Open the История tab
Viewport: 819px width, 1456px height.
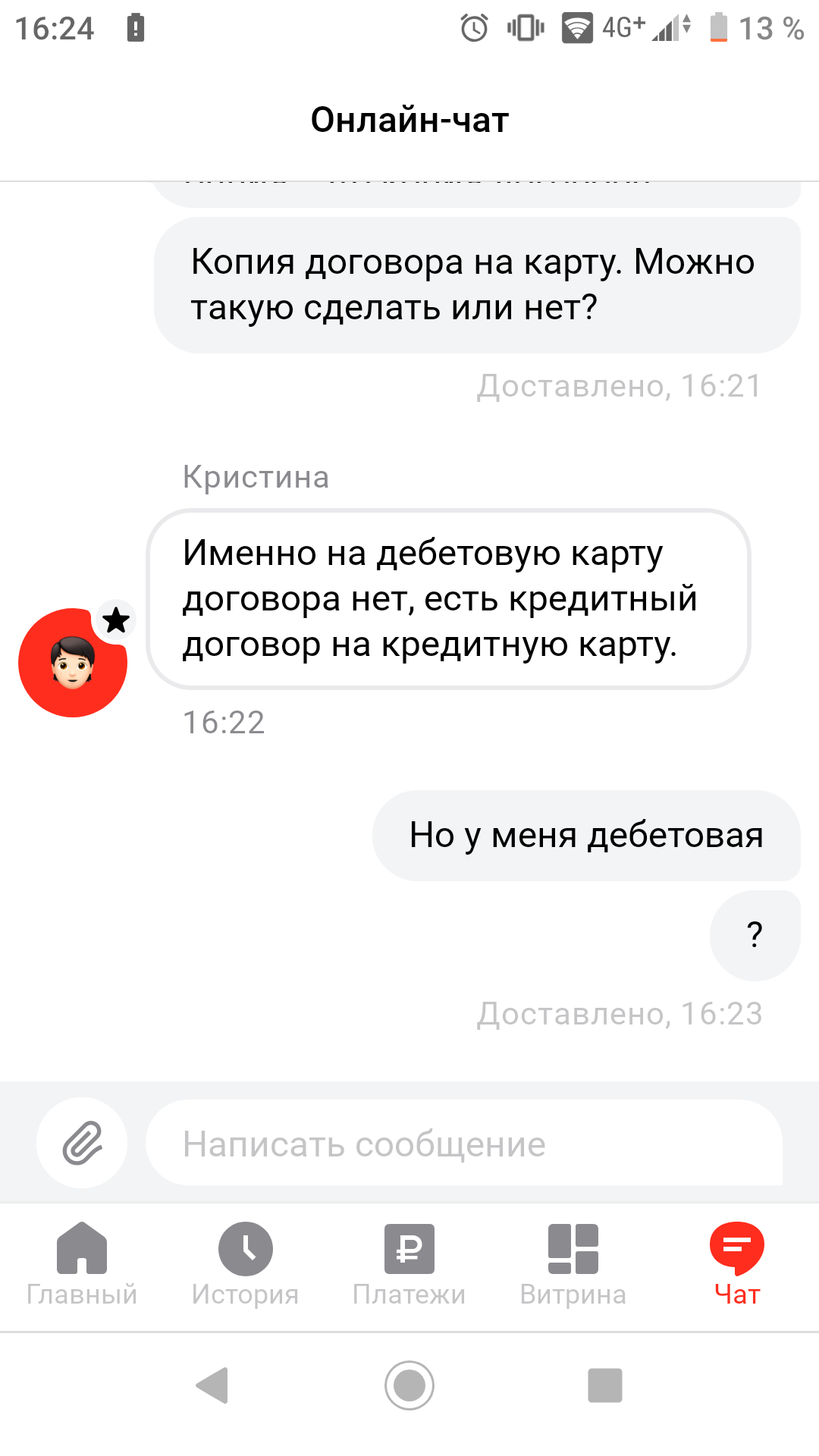245,1264
